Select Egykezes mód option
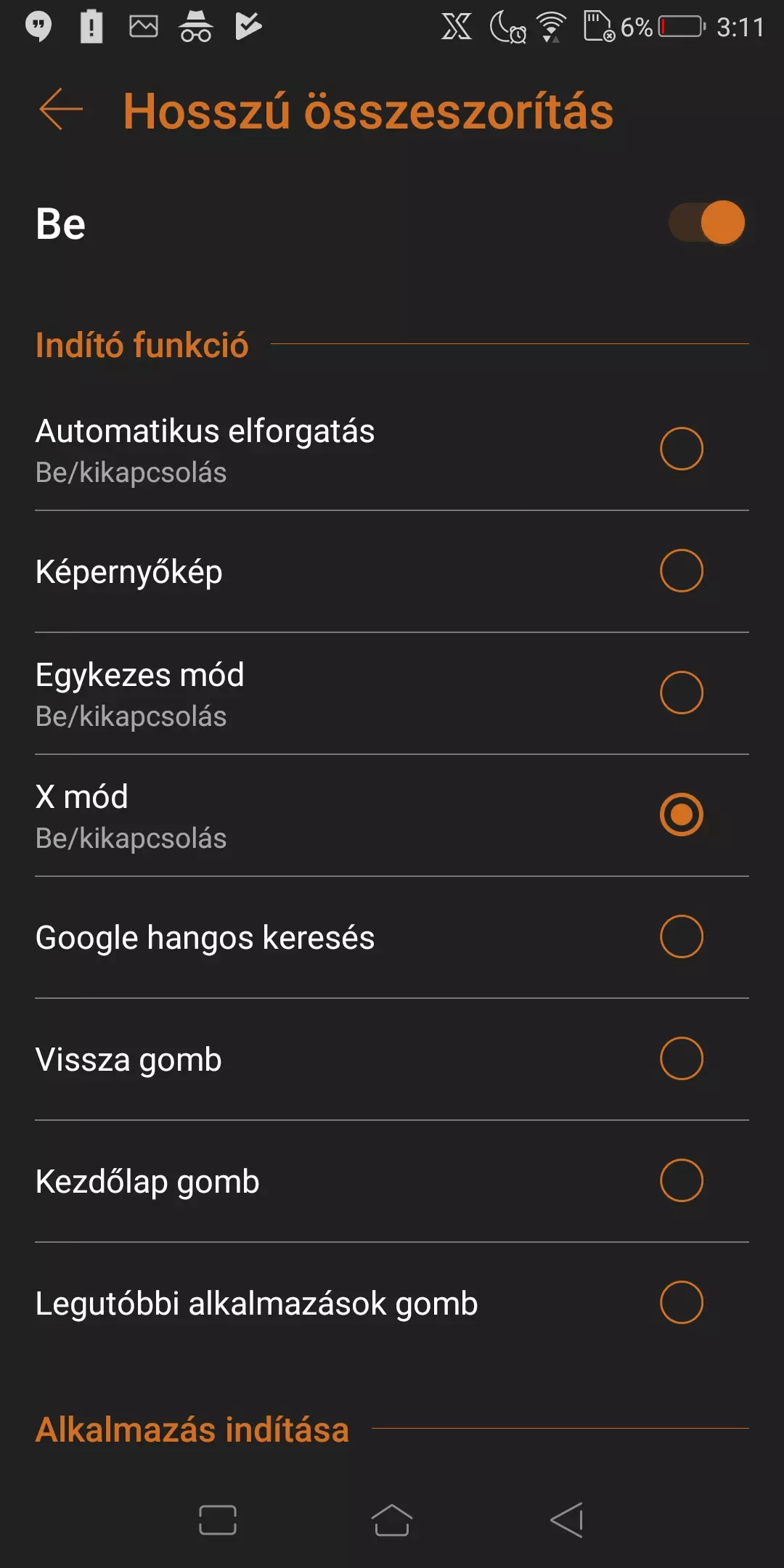 pyautogui.click(x=392, y=693)
